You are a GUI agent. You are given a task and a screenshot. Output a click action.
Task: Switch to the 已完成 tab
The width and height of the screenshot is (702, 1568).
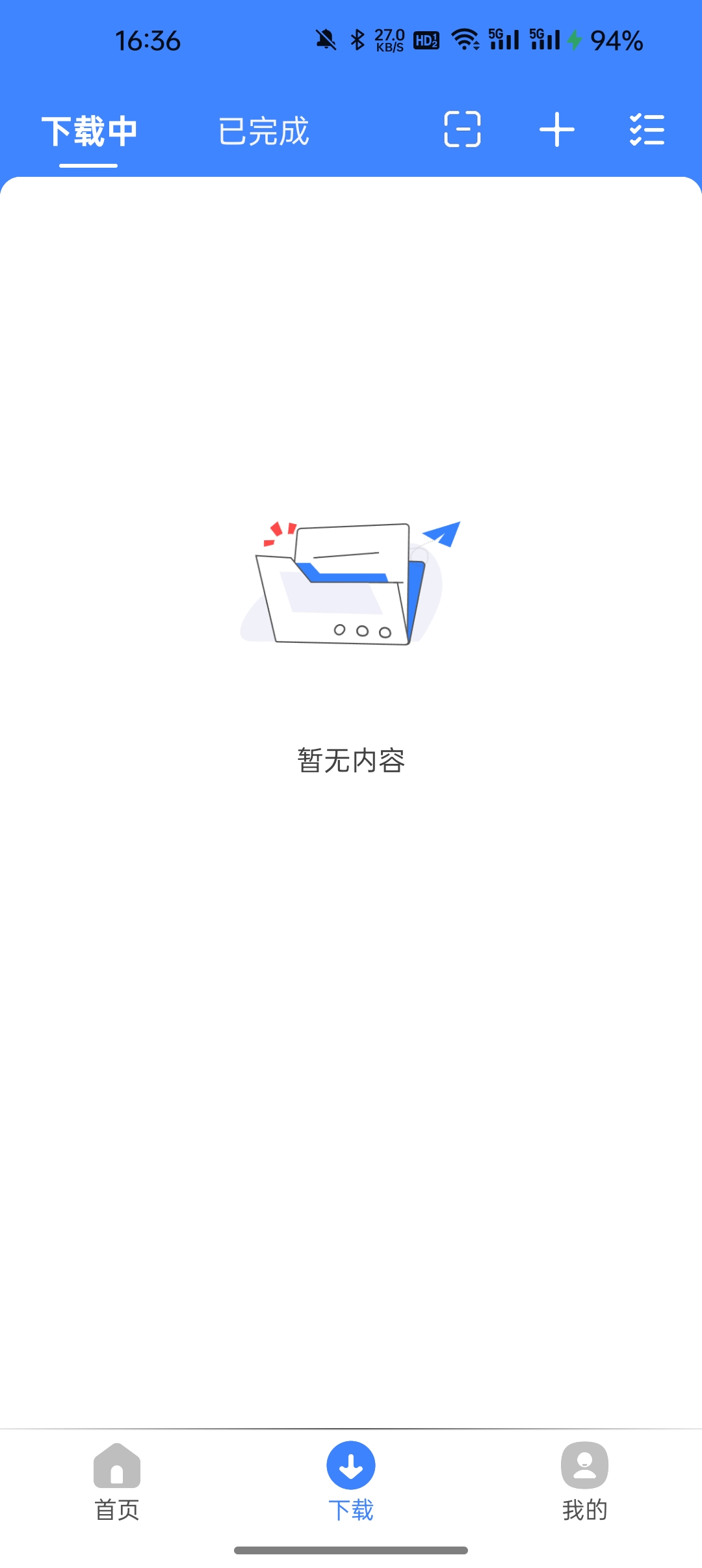click(x=263, y=130)
